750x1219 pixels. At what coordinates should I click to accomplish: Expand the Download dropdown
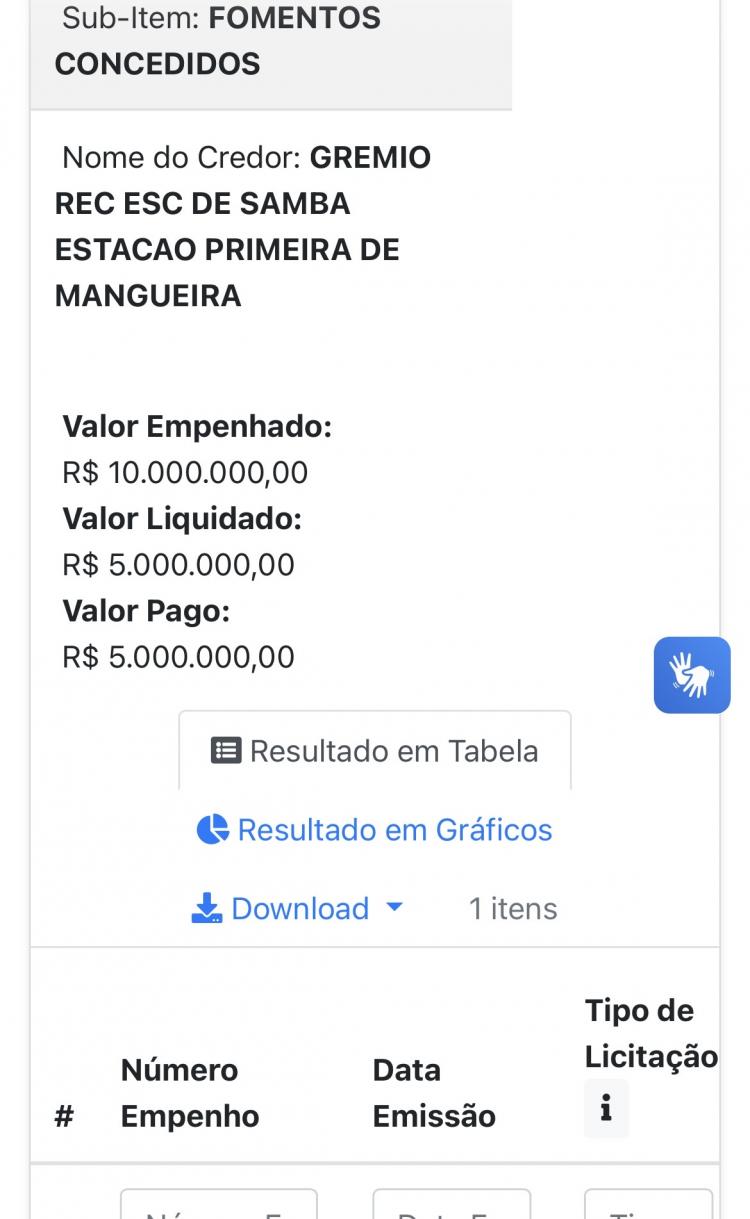[297, 908]
